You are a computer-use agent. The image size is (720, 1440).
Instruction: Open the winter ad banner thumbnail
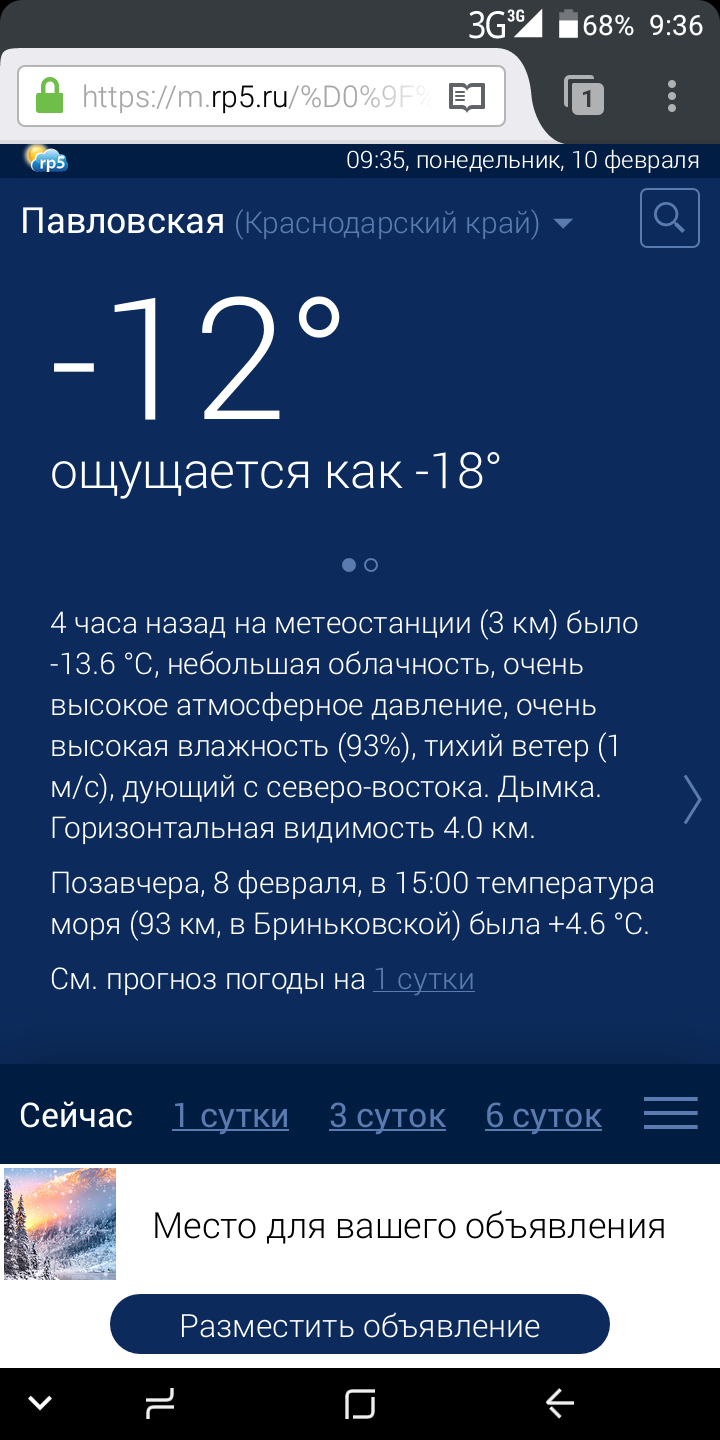coord(60,1224)
